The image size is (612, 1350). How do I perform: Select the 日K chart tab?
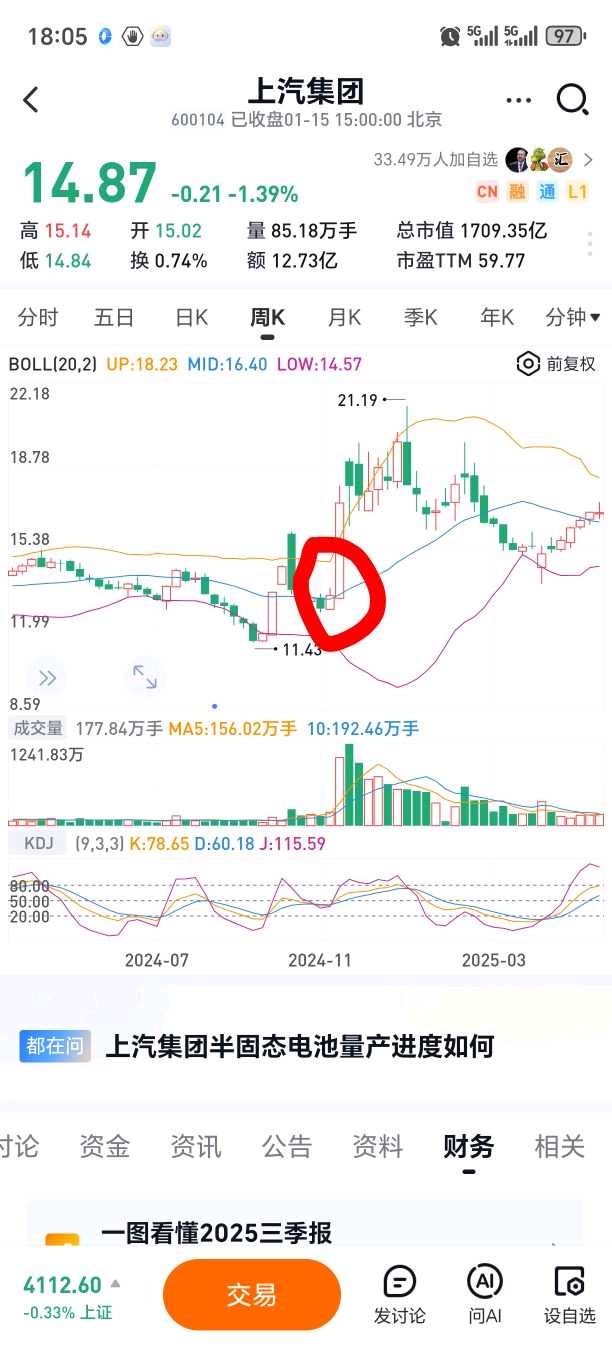(x=191, y=318)
